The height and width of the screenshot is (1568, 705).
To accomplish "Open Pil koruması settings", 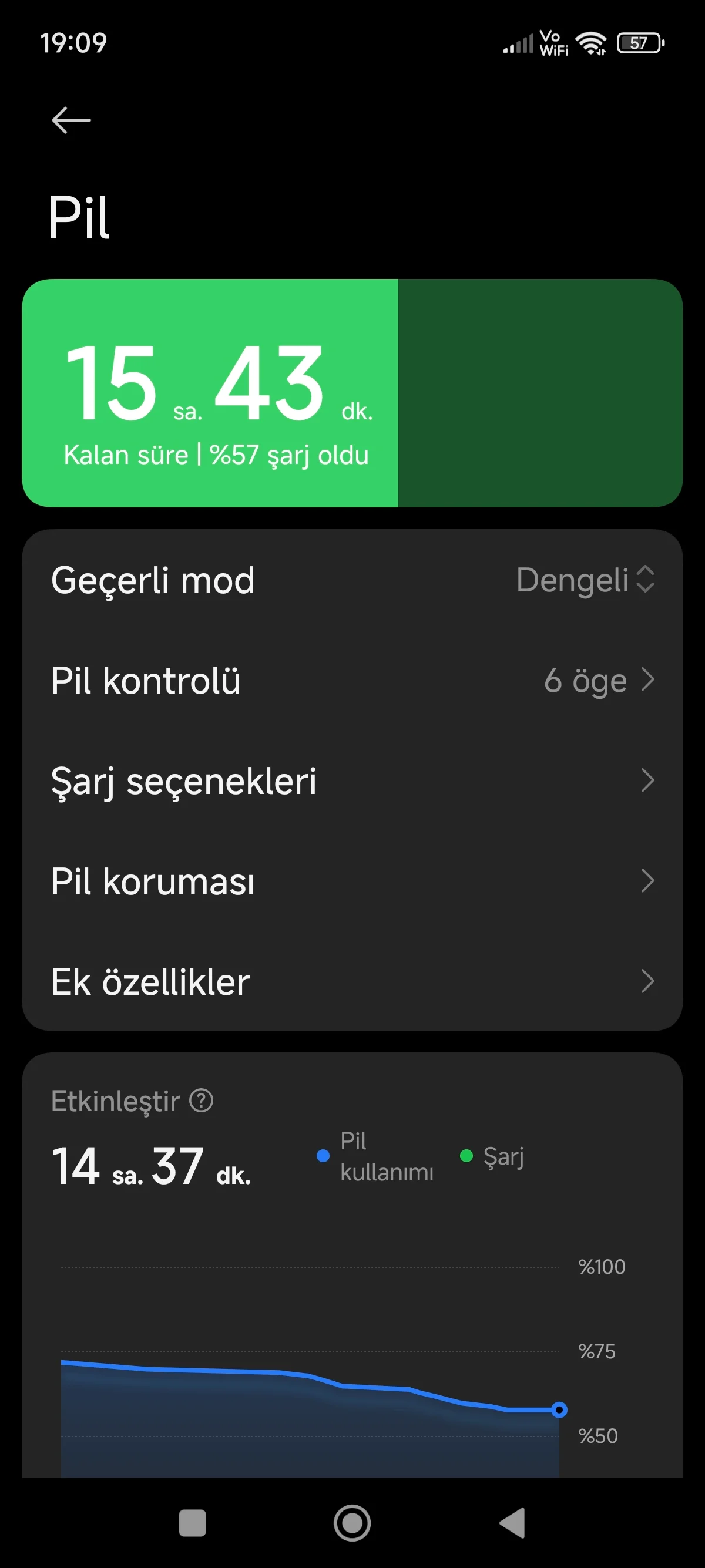I will (x=352, y=881).
